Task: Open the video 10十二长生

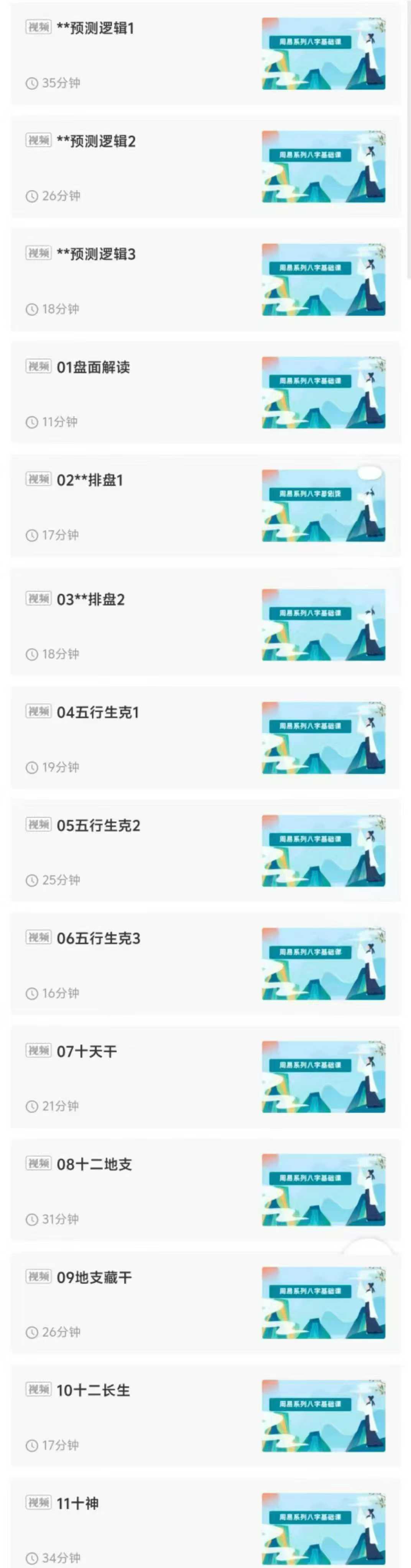Action: click(92, 1390)
